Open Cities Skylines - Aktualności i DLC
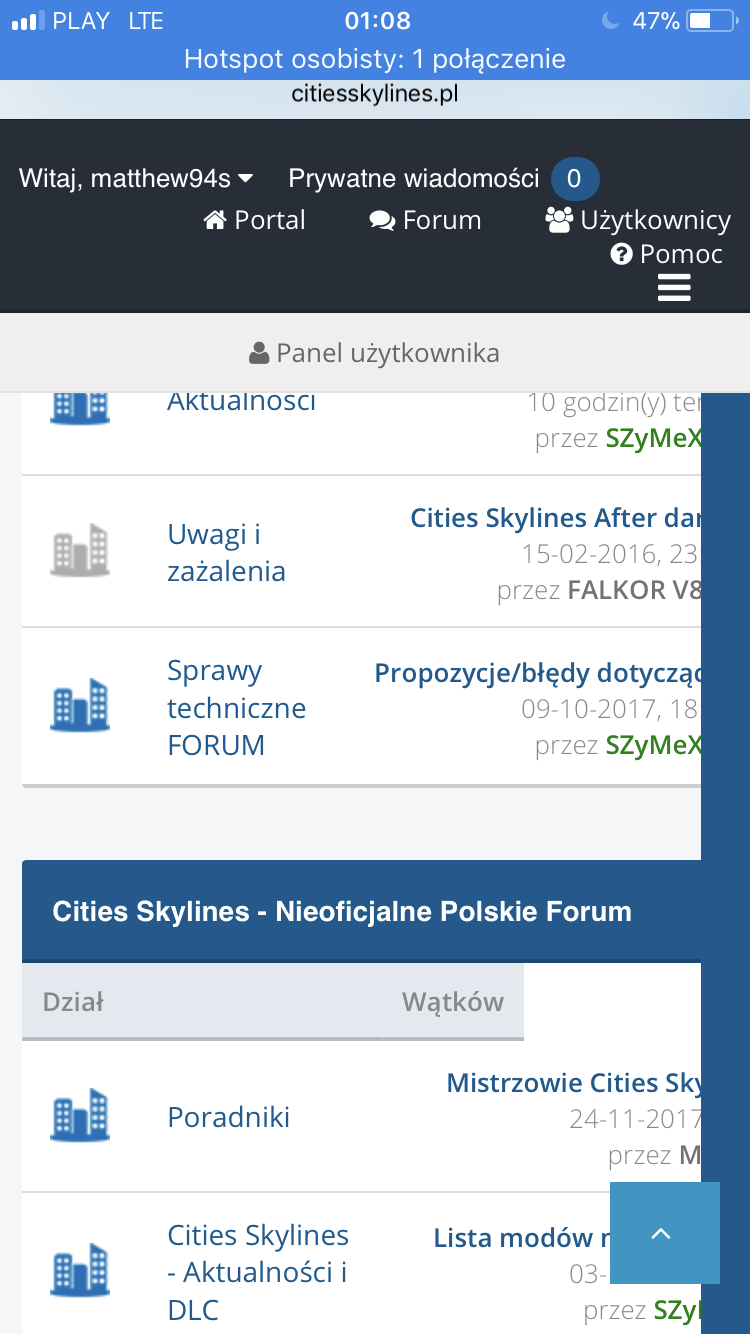This screenshot has height=1334, width=750. (x=258, y=1272)
